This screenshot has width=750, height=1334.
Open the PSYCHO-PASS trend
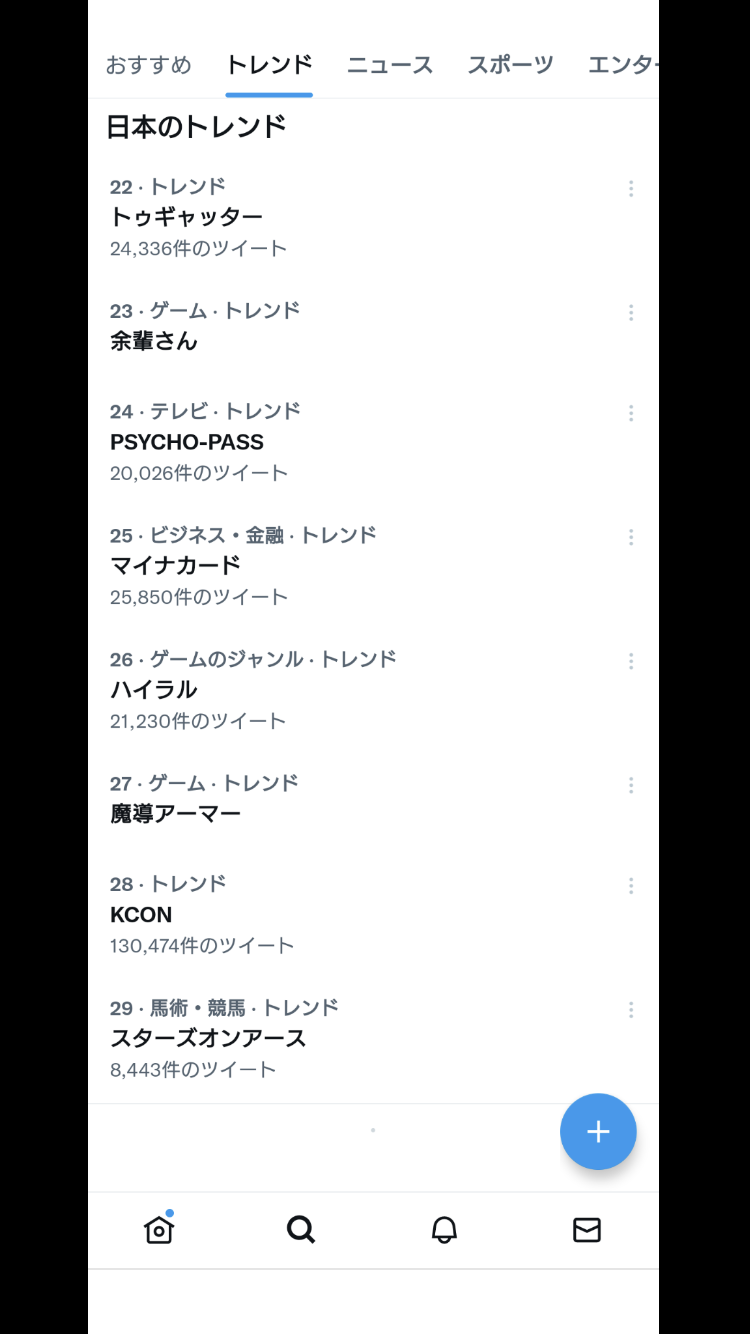[187, 442]
